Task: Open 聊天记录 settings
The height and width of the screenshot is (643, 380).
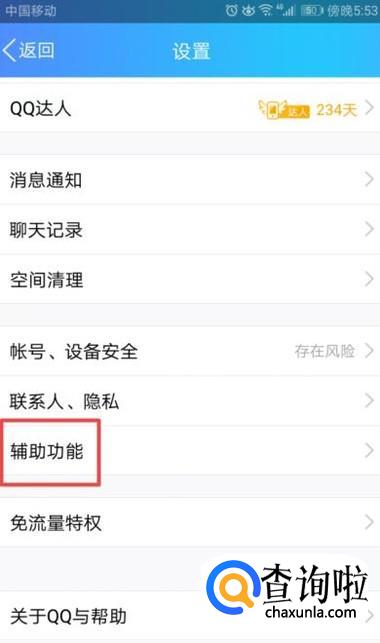Action: point(190,229)
